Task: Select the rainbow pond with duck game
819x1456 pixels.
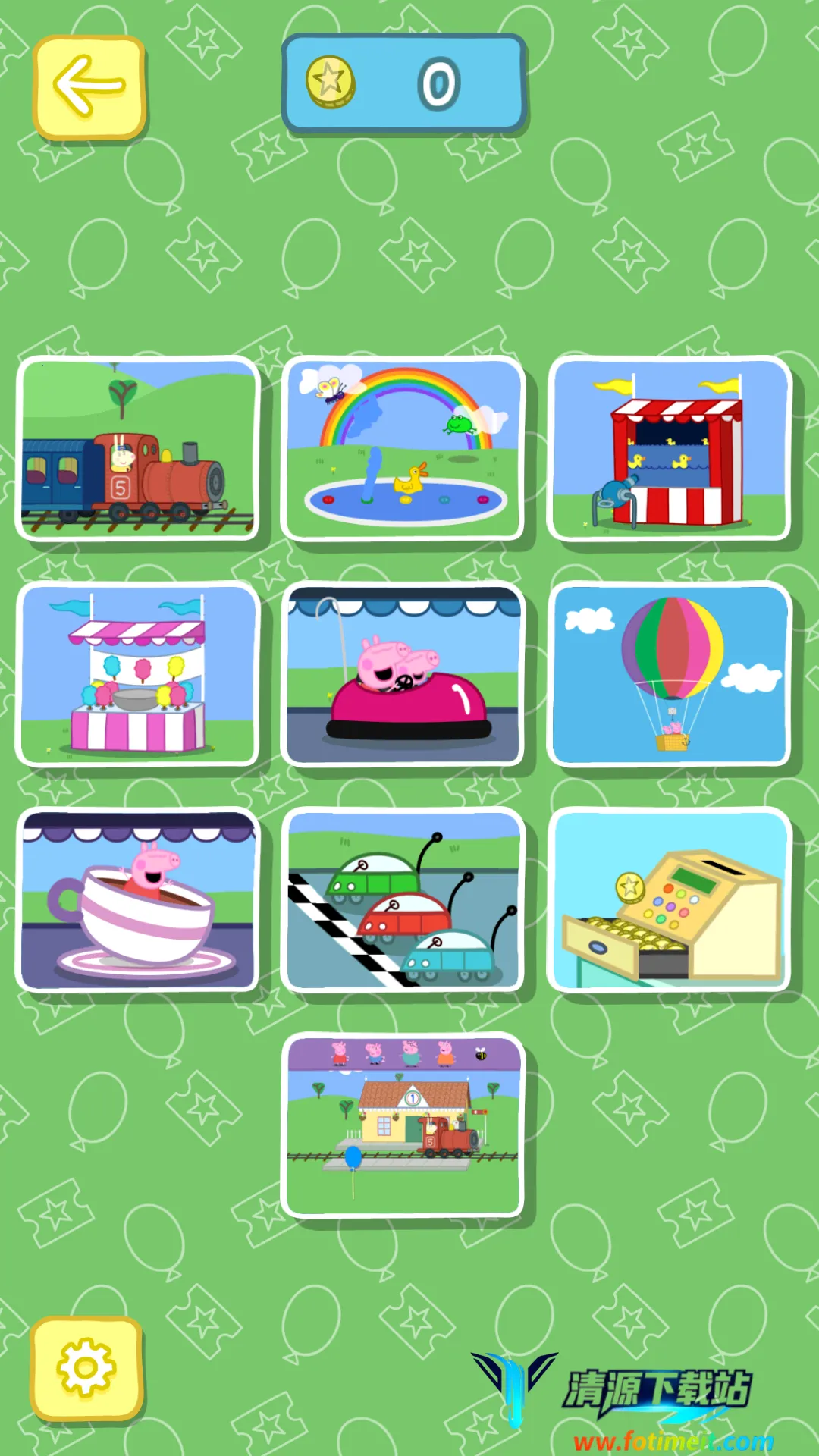Action: pos(403,448)
